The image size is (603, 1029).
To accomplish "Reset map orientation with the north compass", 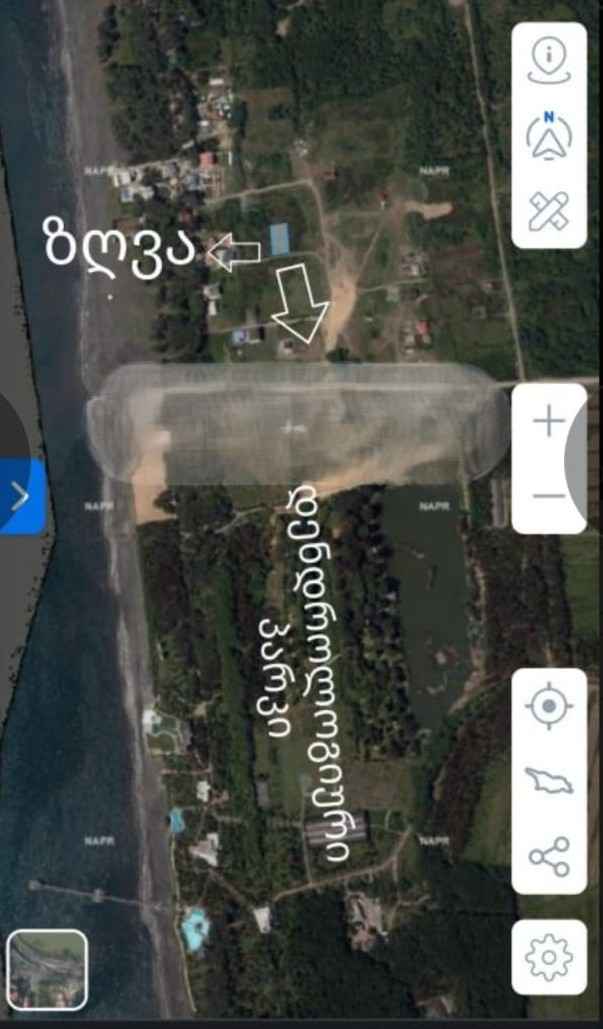I will [549, 136].
